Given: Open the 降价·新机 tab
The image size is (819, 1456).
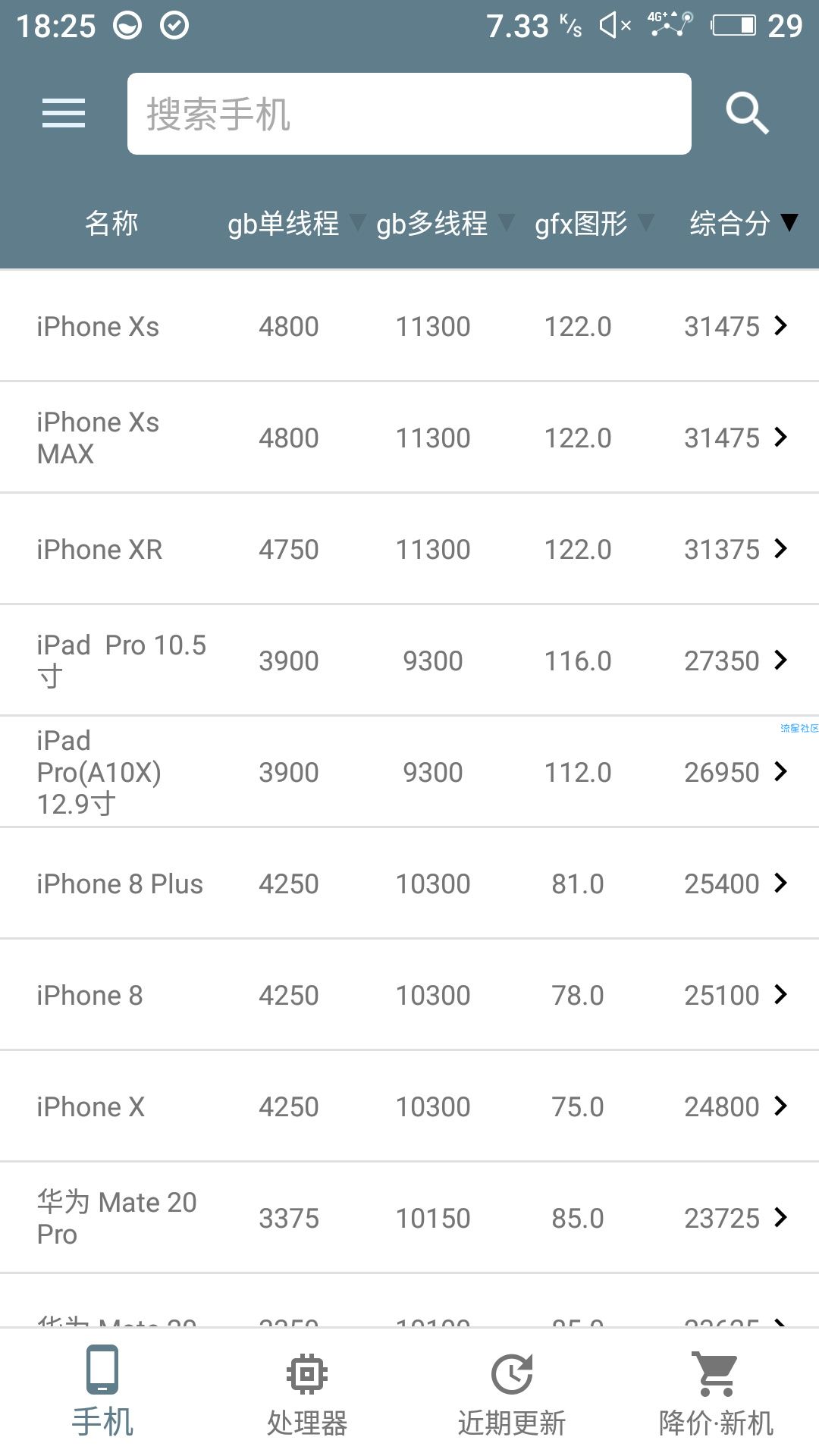Looking at the screenshot, I should (717, 1392).
